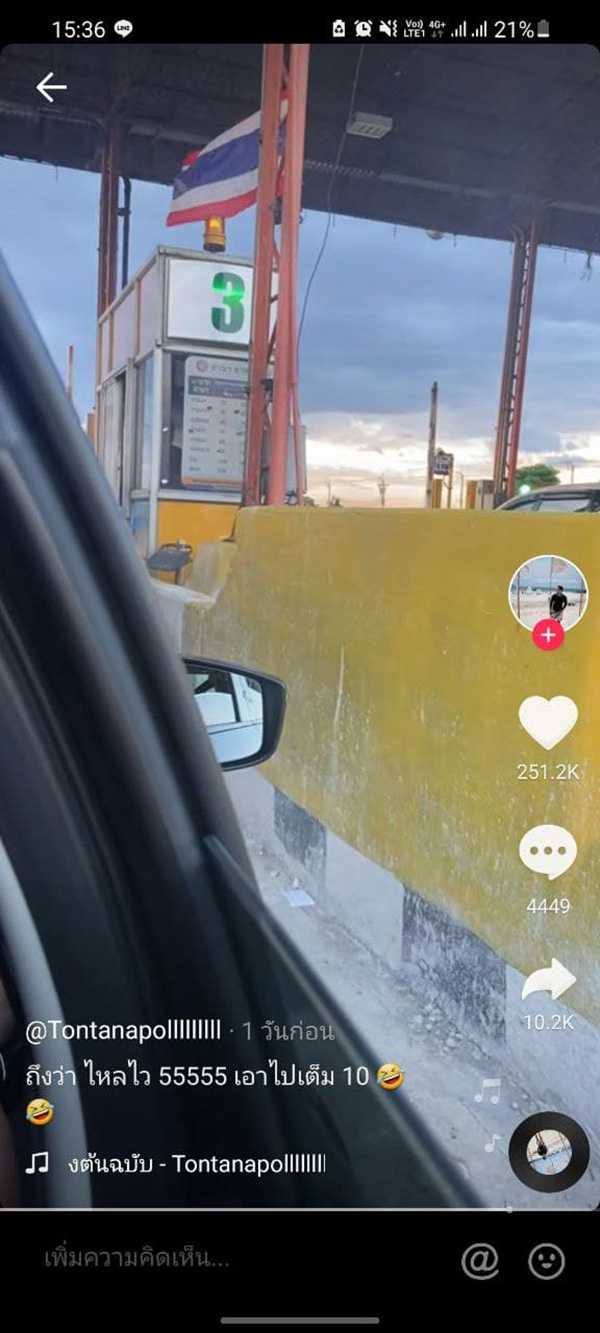600x1333 pixels.
Task: Open the creator's profile picture
Action: pos(548,594)
